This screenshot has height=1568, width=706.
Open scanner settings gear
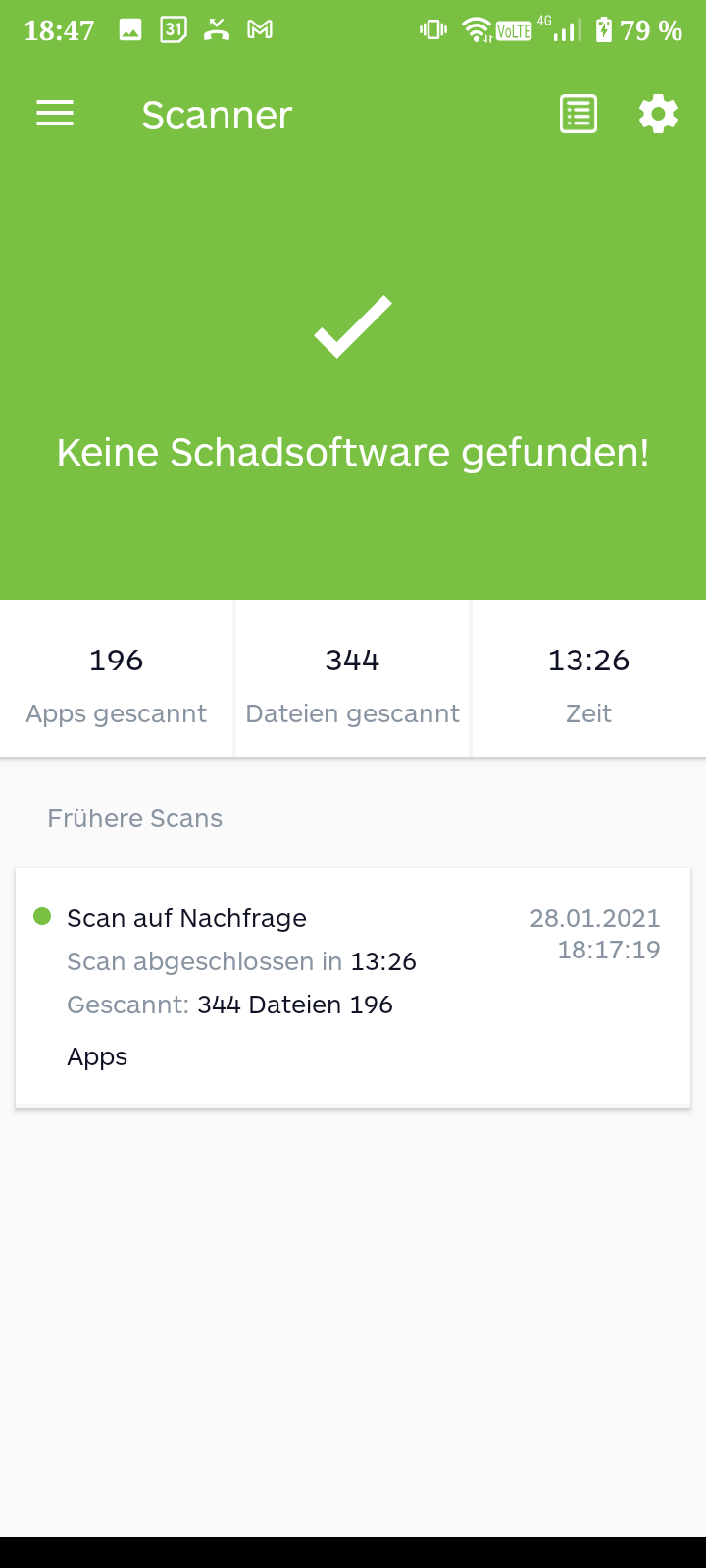(x=658, y=115)
